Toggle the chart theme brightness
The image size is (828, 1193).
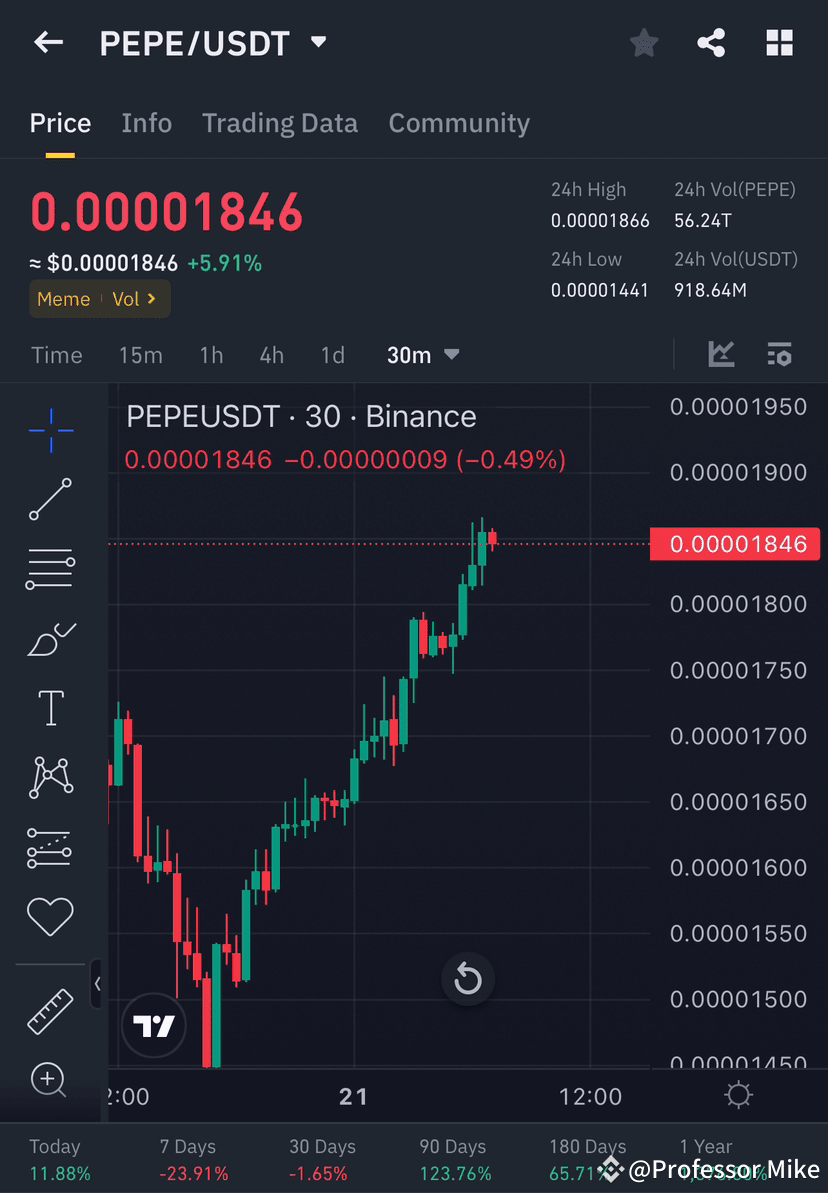click(x=738, y=1095)
